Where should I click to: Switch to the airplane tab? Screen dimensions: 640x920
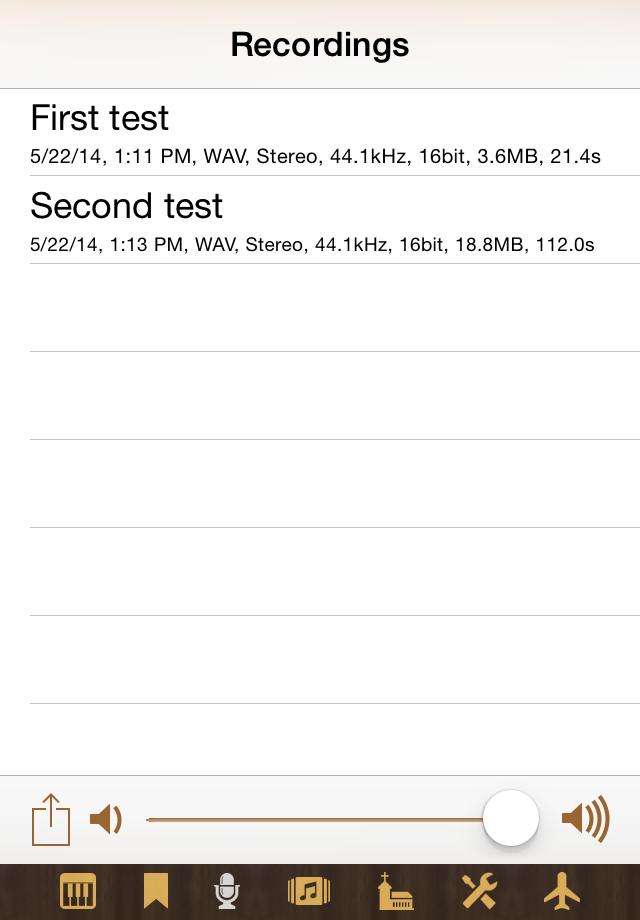[x=562, y=891]
